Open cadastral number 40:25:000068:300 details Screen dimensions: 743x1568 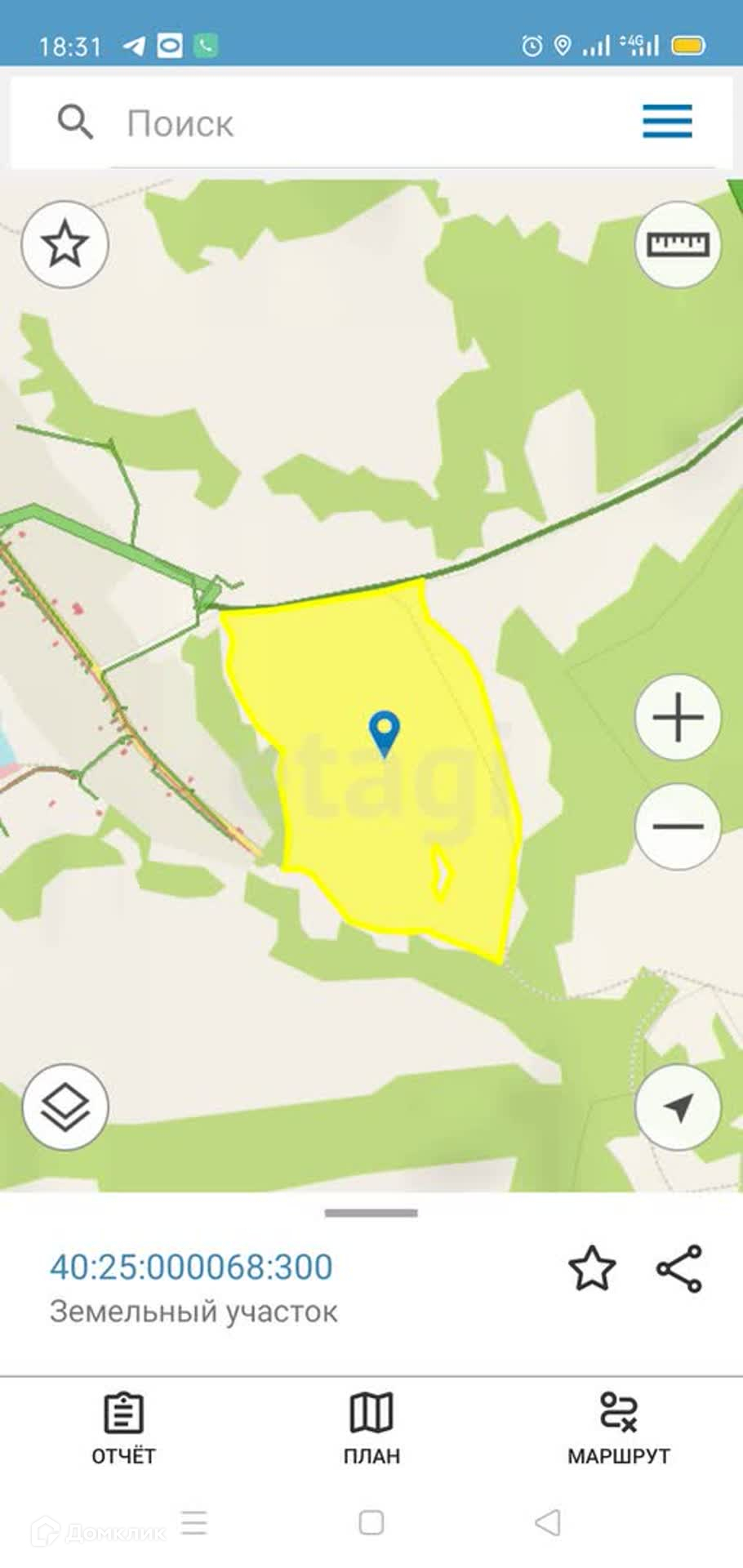point(191,1267)
